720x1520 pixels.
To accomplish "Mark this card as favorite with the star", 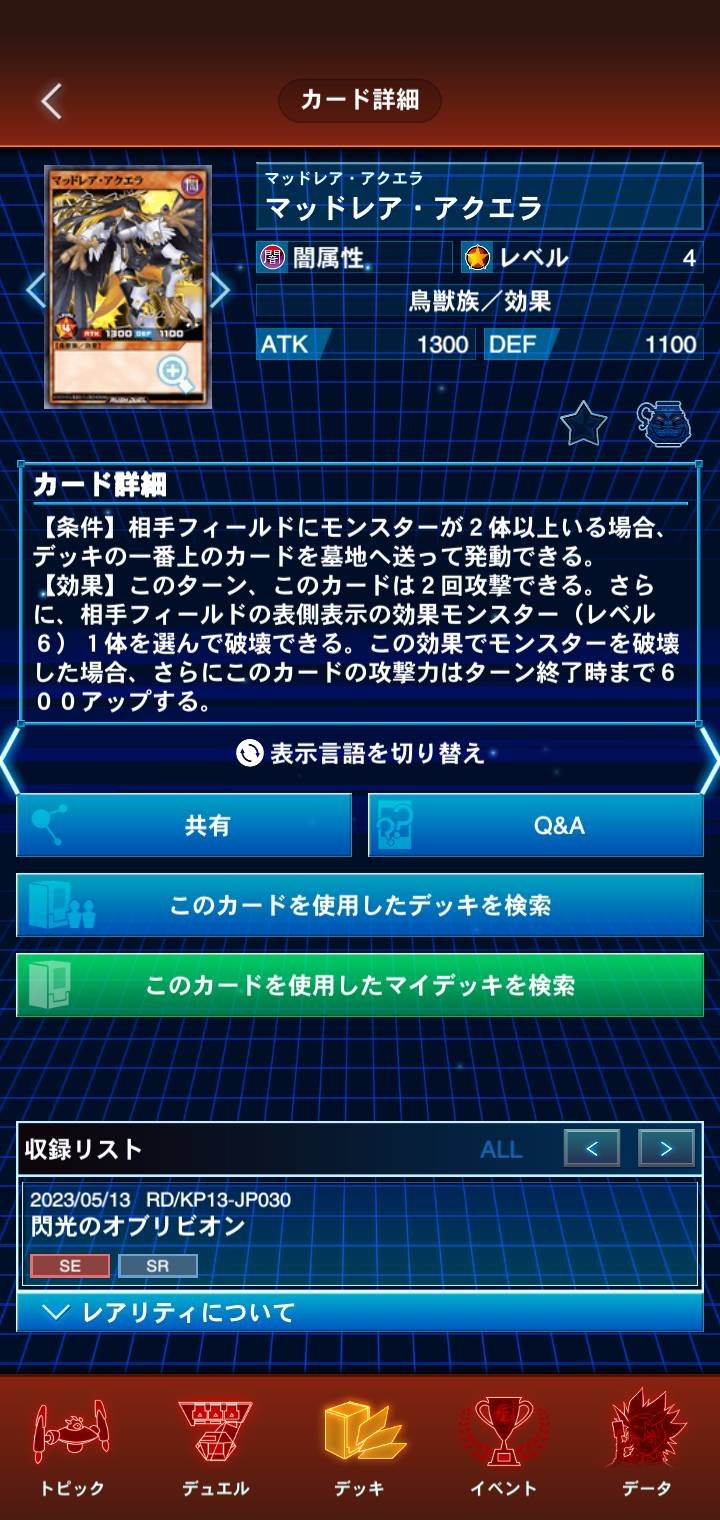I will click(584, 424).
